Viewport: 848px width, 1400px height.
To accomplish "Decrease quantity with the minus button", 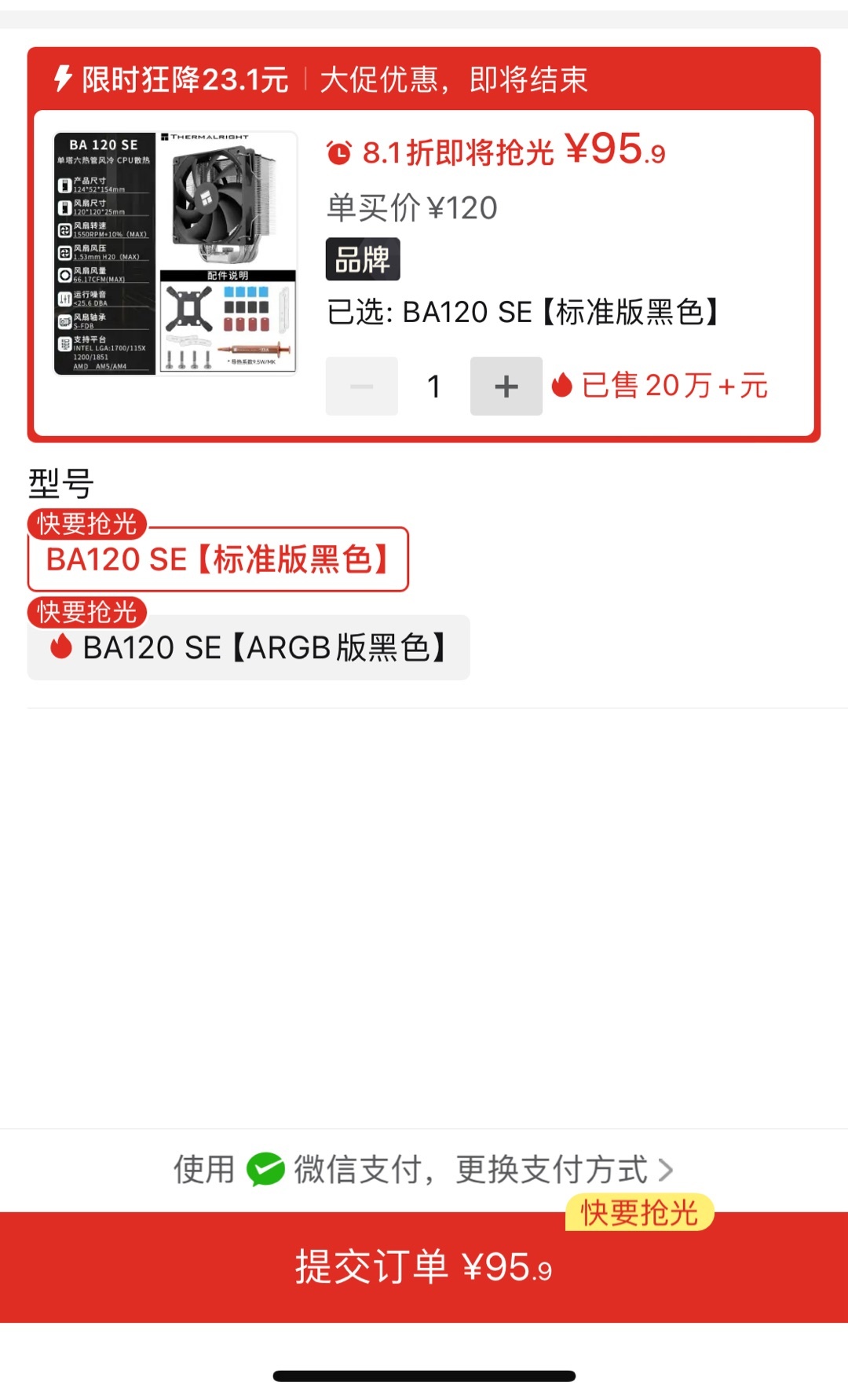I will pos(362,386).
